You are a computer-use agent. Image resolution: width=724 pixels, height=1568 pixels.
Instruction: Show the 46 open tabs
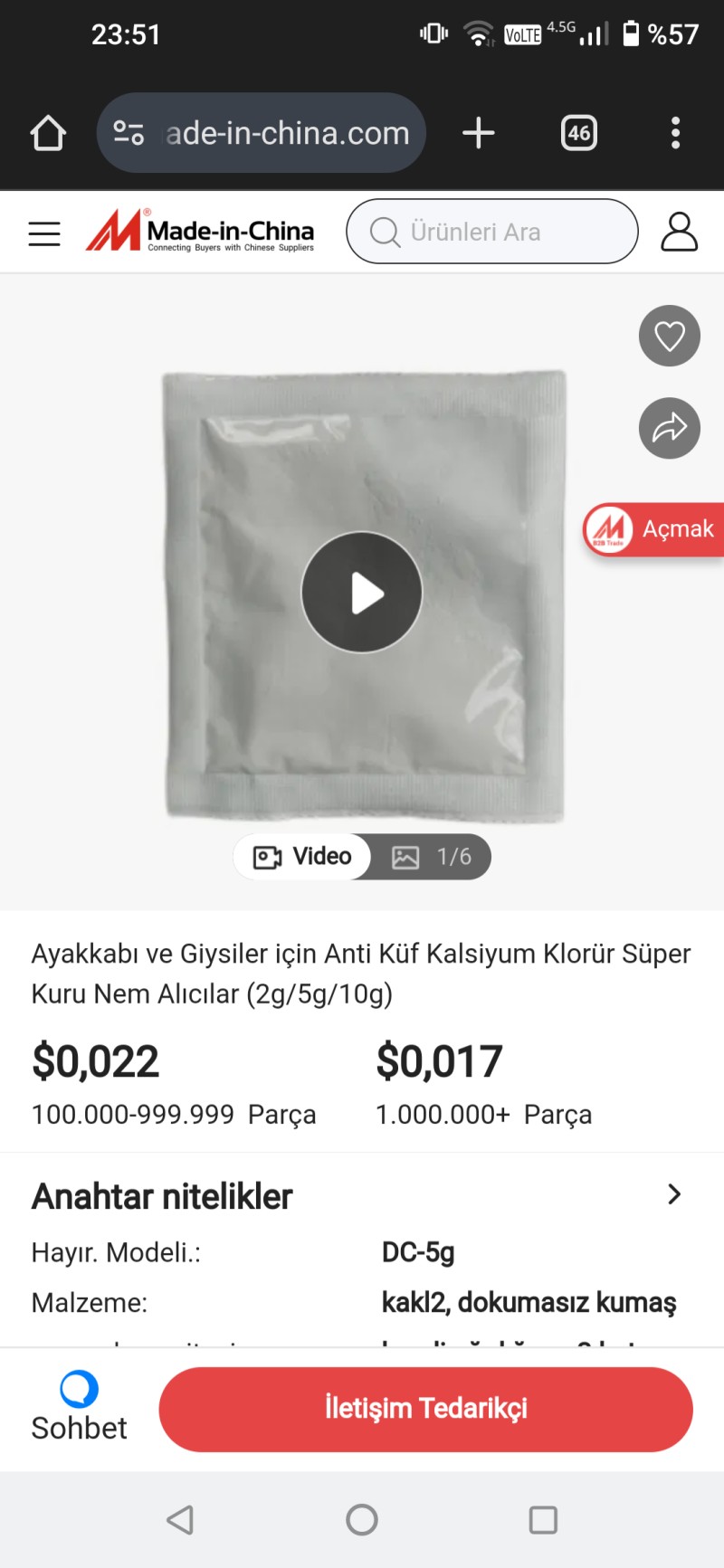[579, 133]
